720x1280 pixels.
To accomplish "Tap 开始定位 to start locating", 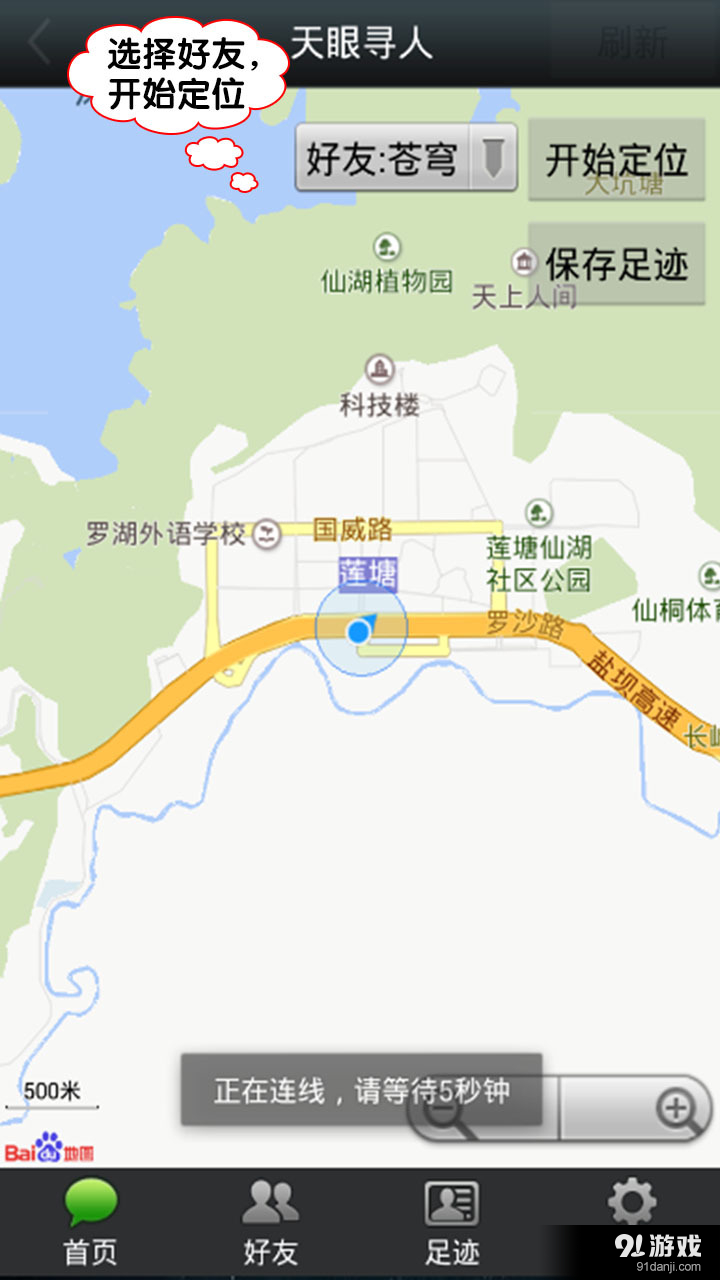I will point(616,160).
